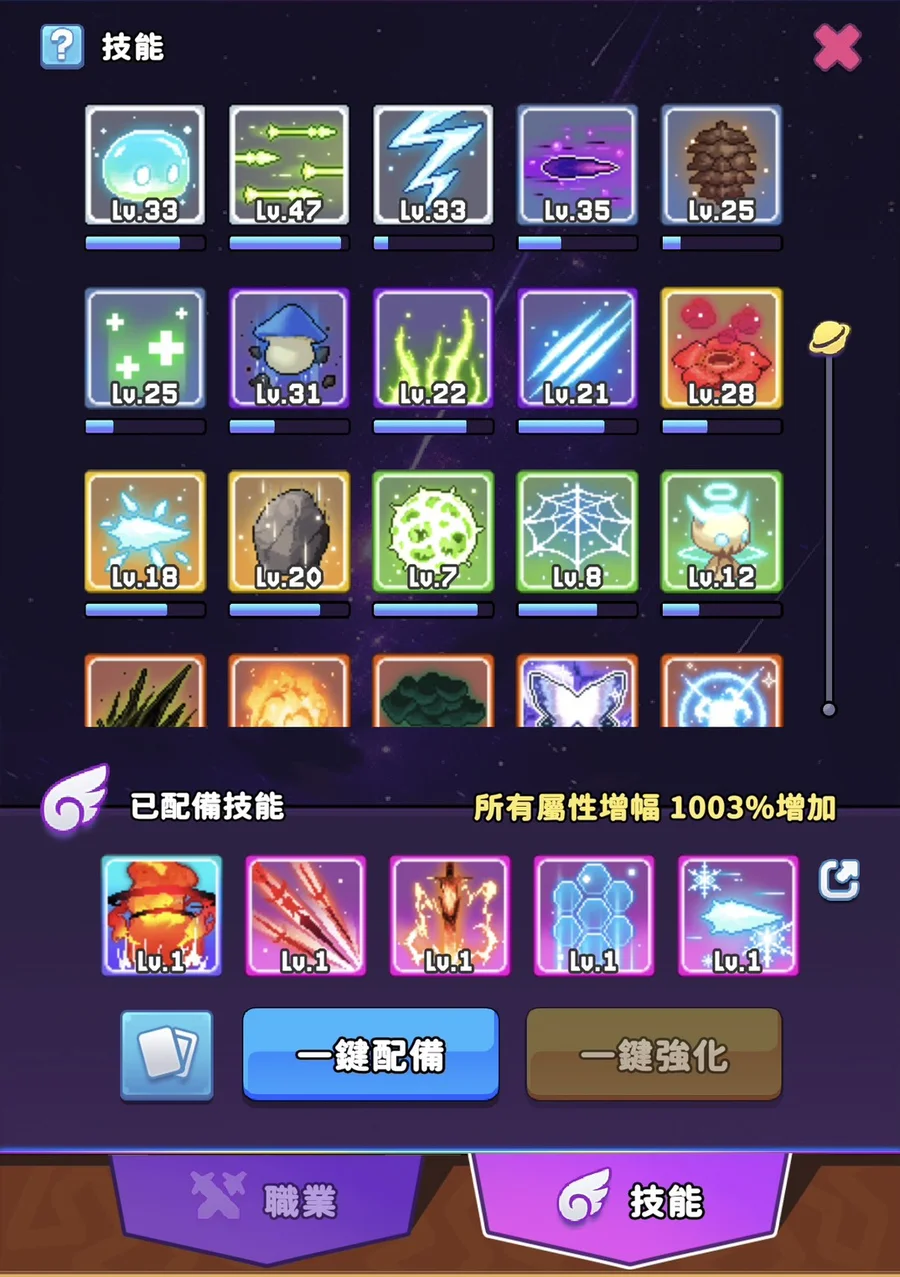Select the spider web skill Lv.8
Image resolution: width=900 pixels, height=1277 pixels.
coord(577,531)
